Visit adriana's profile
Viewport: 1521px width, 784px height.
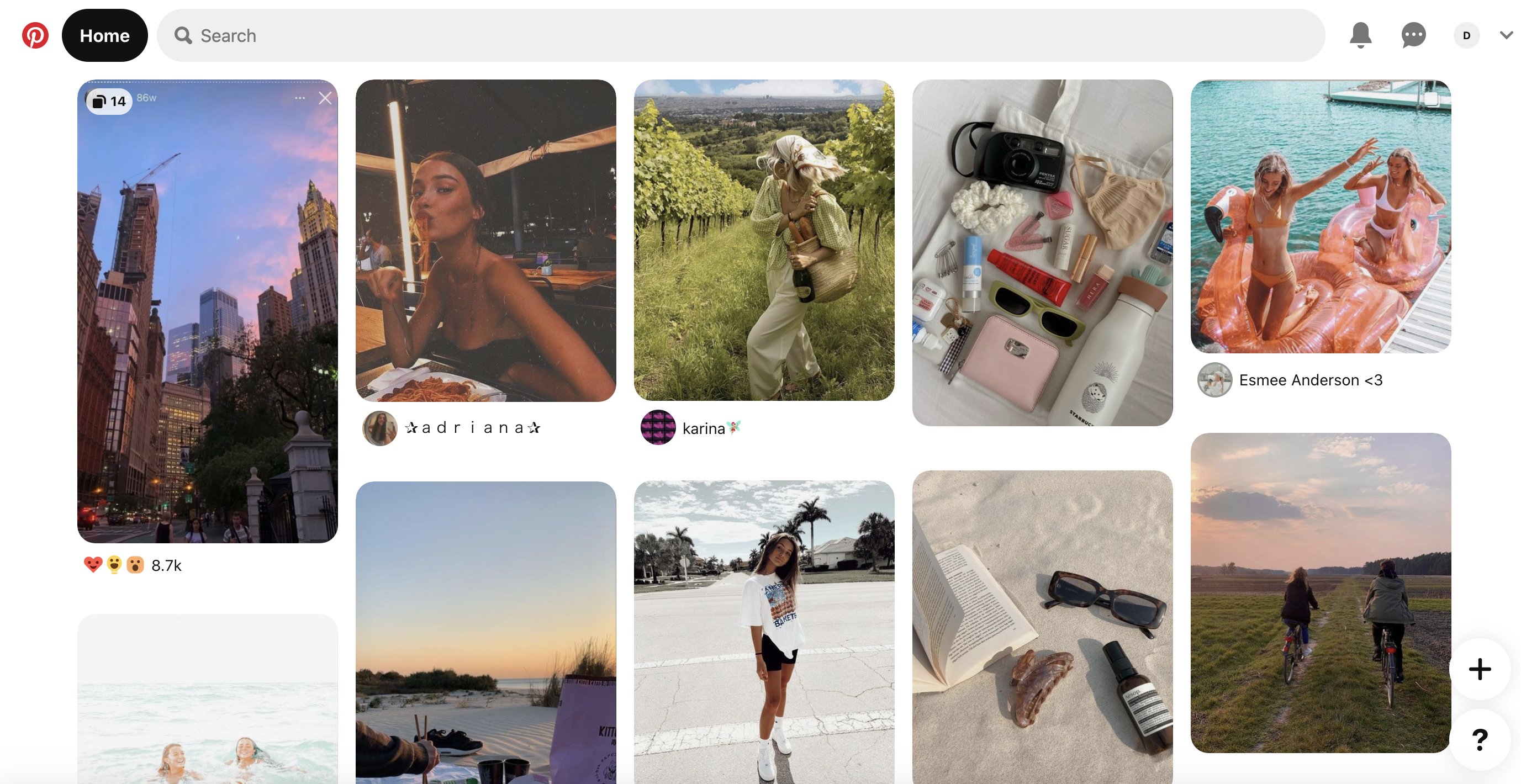coord(472,428)
